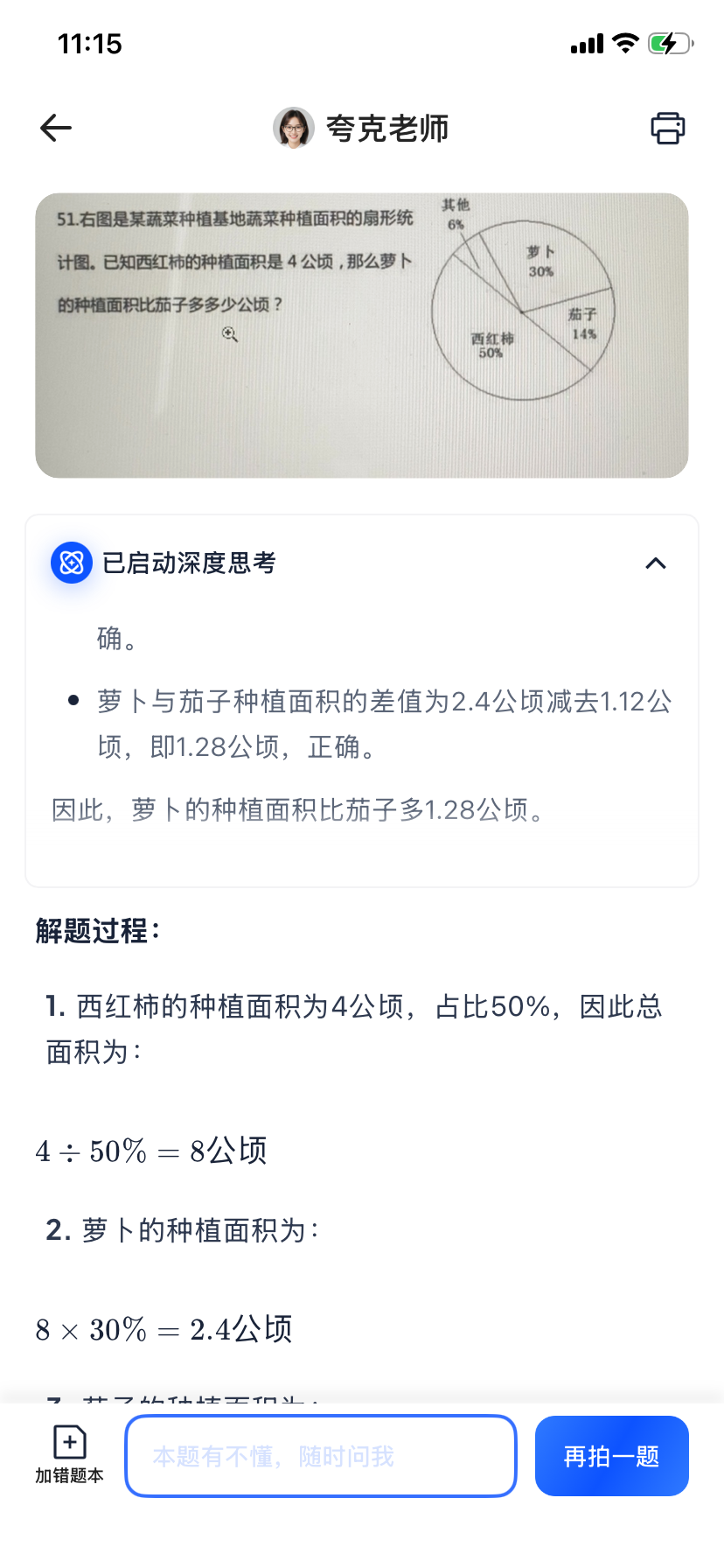The width and height of the screenshot is (724, 1568).
Task: Click the status bar clock showing 11:15
Action: click(89, 44)
